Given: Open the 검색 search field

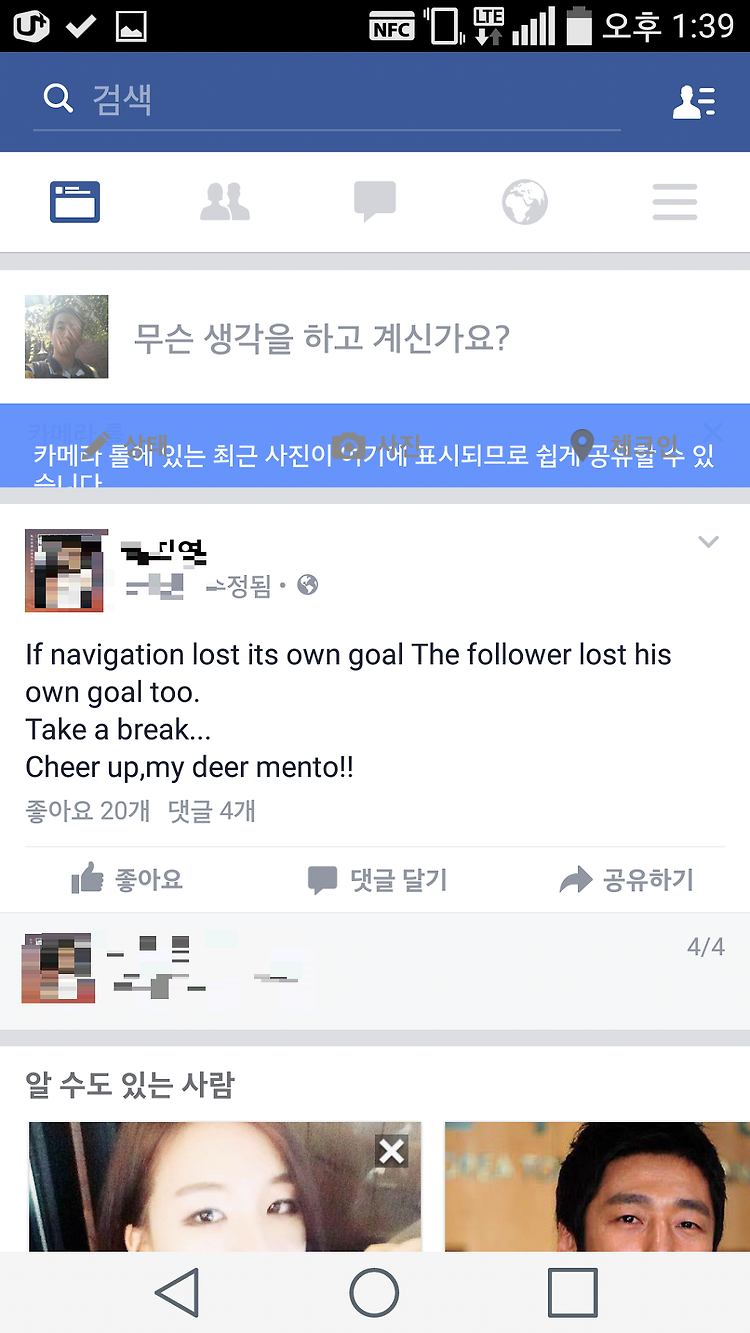Looking at the screenshot, I should pos(326,100).
